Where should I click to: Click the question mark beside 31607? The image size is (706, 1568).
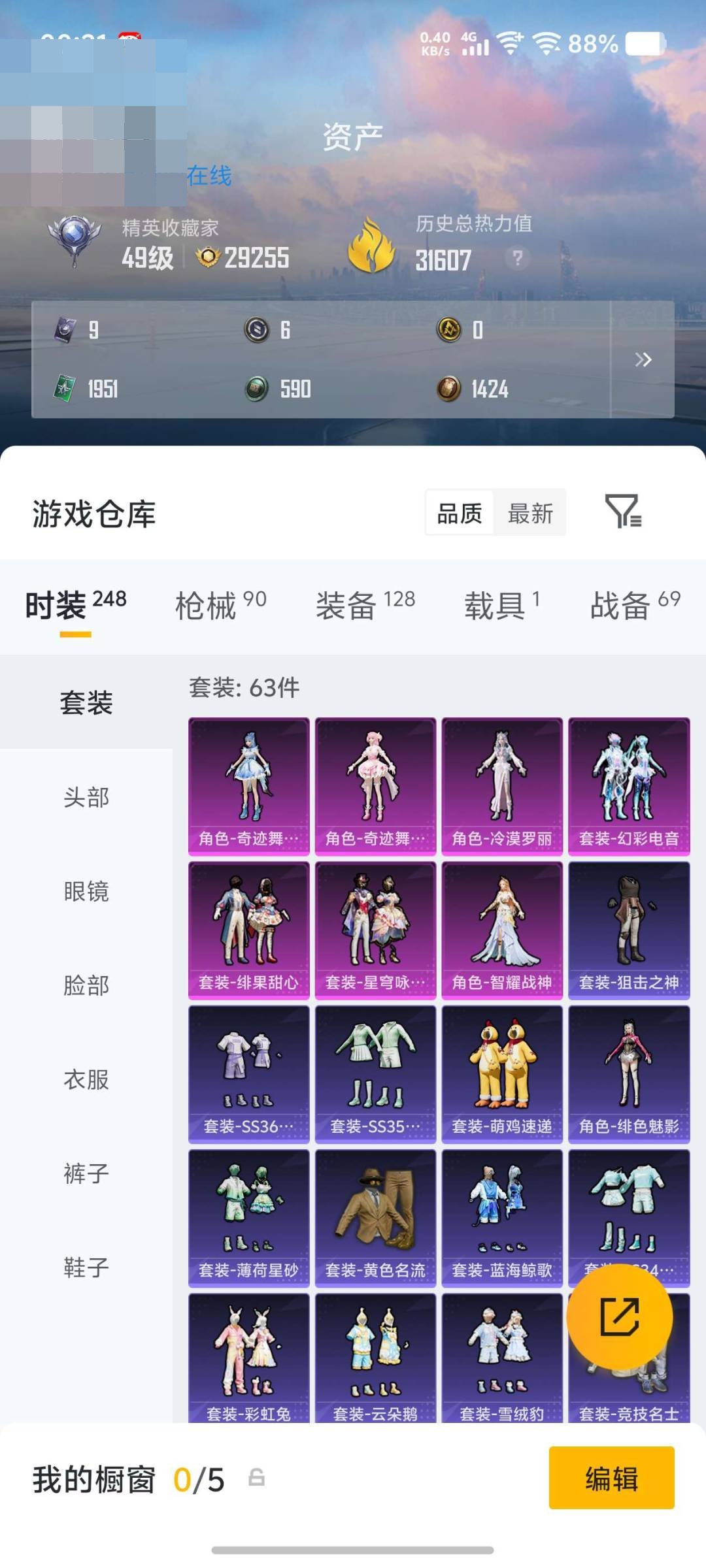pos(516,258)
